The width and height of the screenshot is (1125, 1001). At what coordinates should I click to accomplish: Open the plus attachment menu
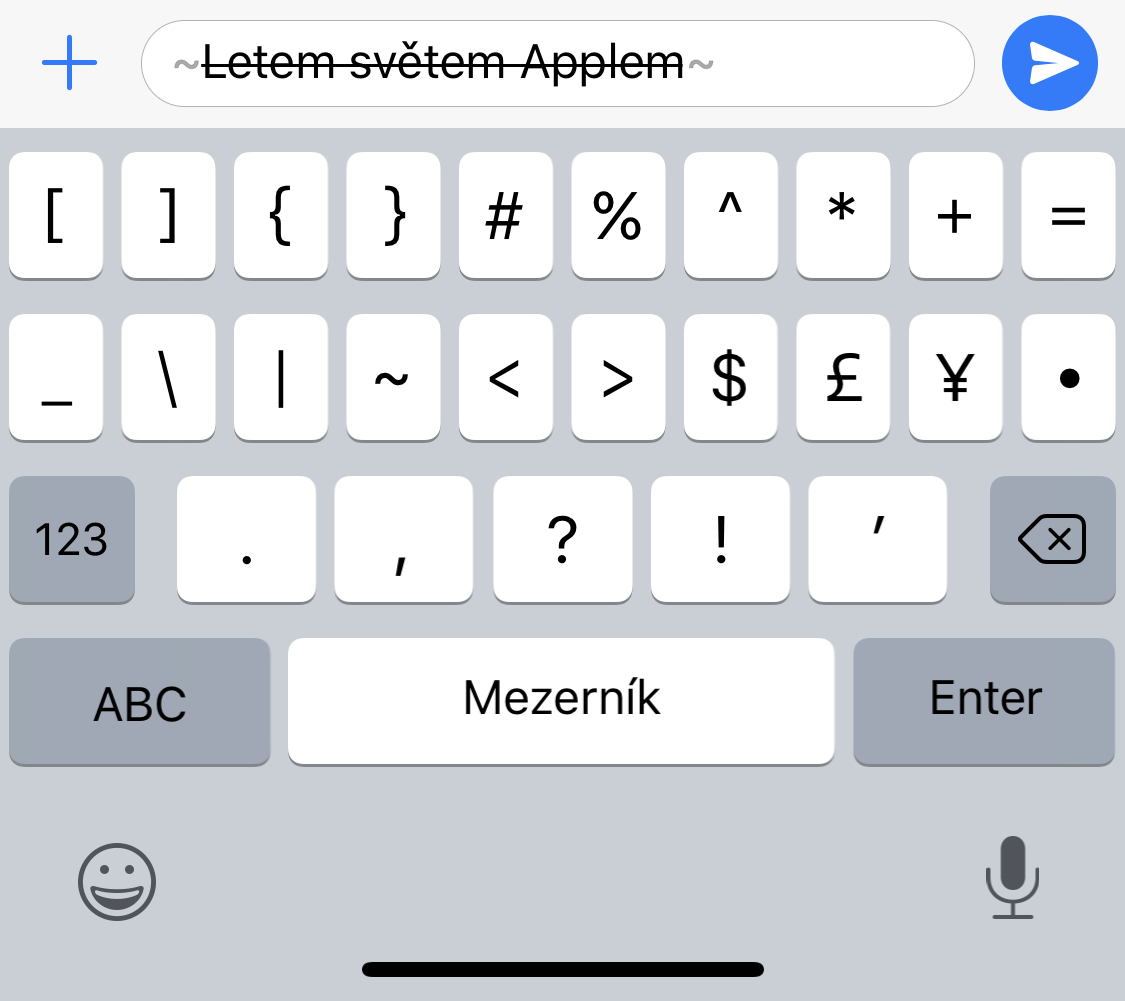coord(69,63)
